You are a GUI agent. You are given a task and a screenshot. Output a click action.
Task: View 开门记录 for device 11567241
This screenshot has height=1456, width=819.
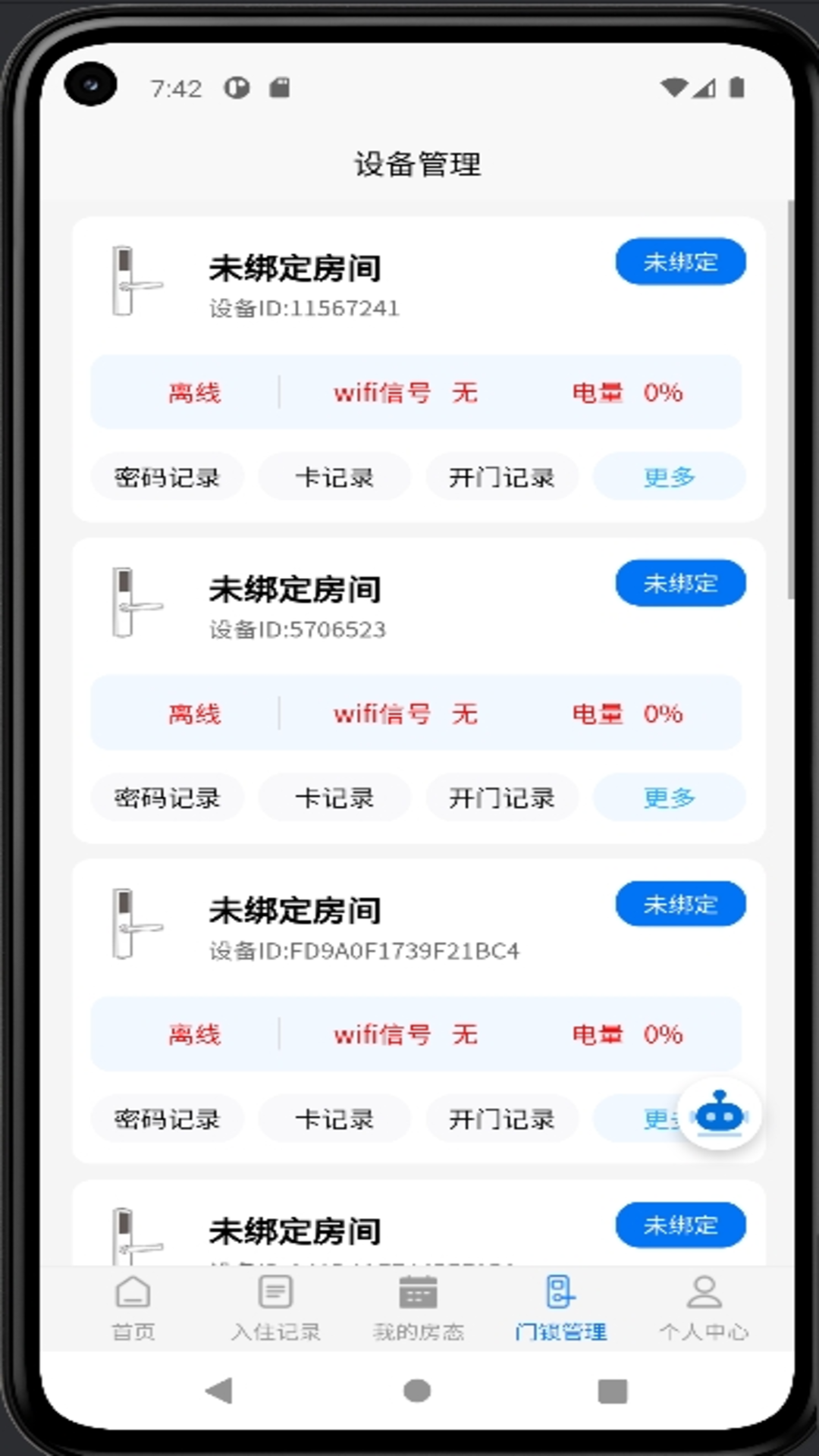click(x=501, y=477)
